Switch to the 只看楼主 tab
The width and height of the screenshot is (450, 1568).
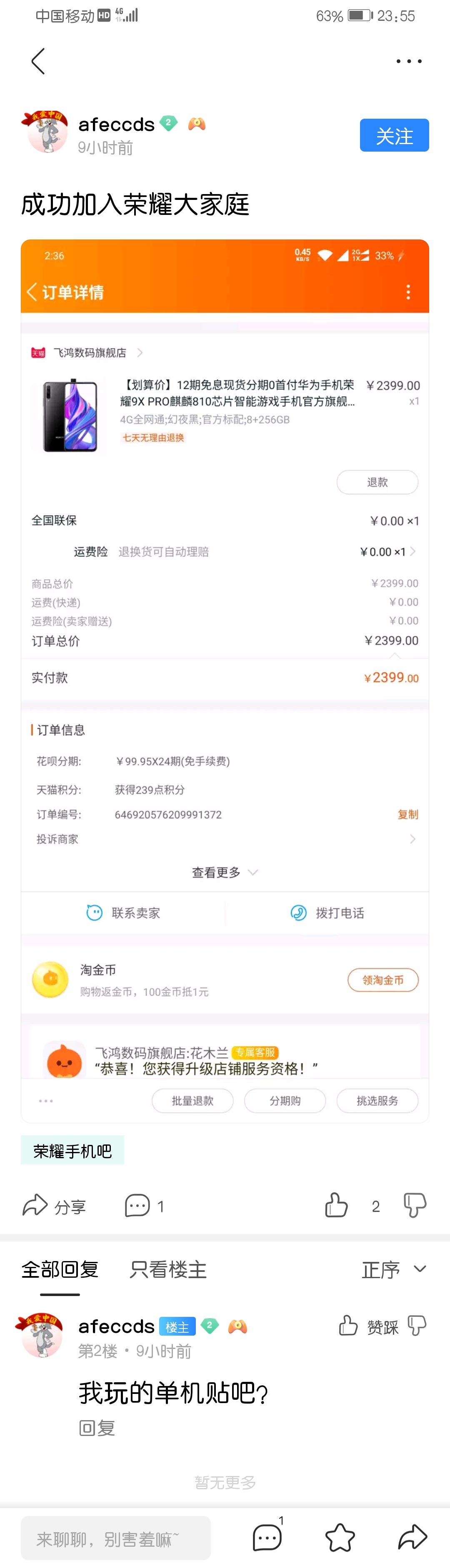[168, 1270]
